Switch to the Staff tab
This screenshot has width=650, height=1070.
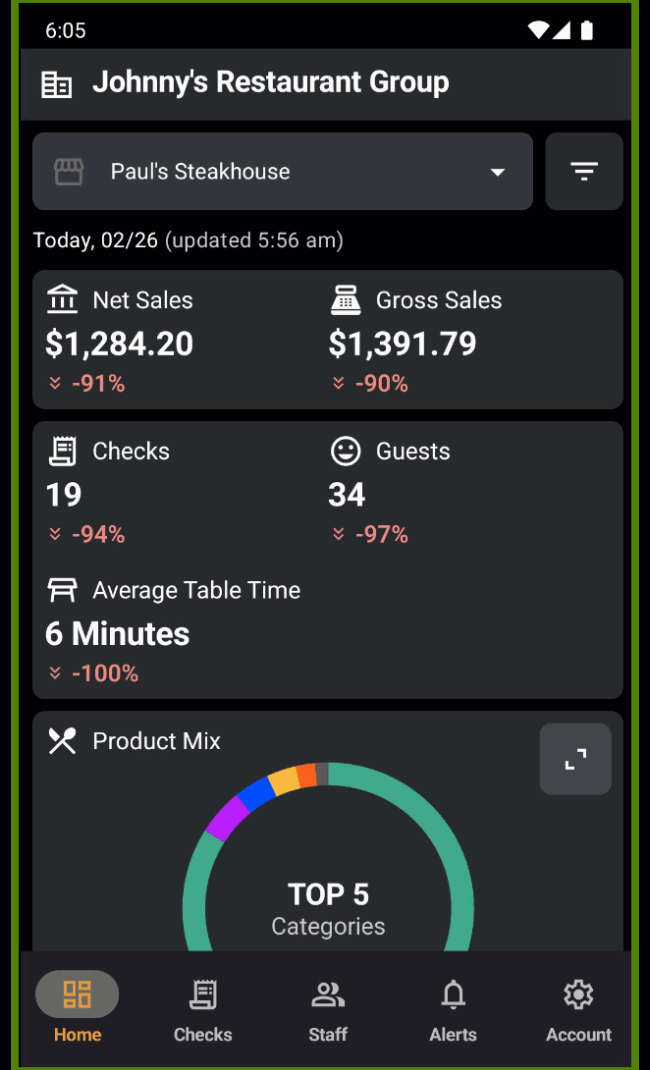[x=328, y=1011]
